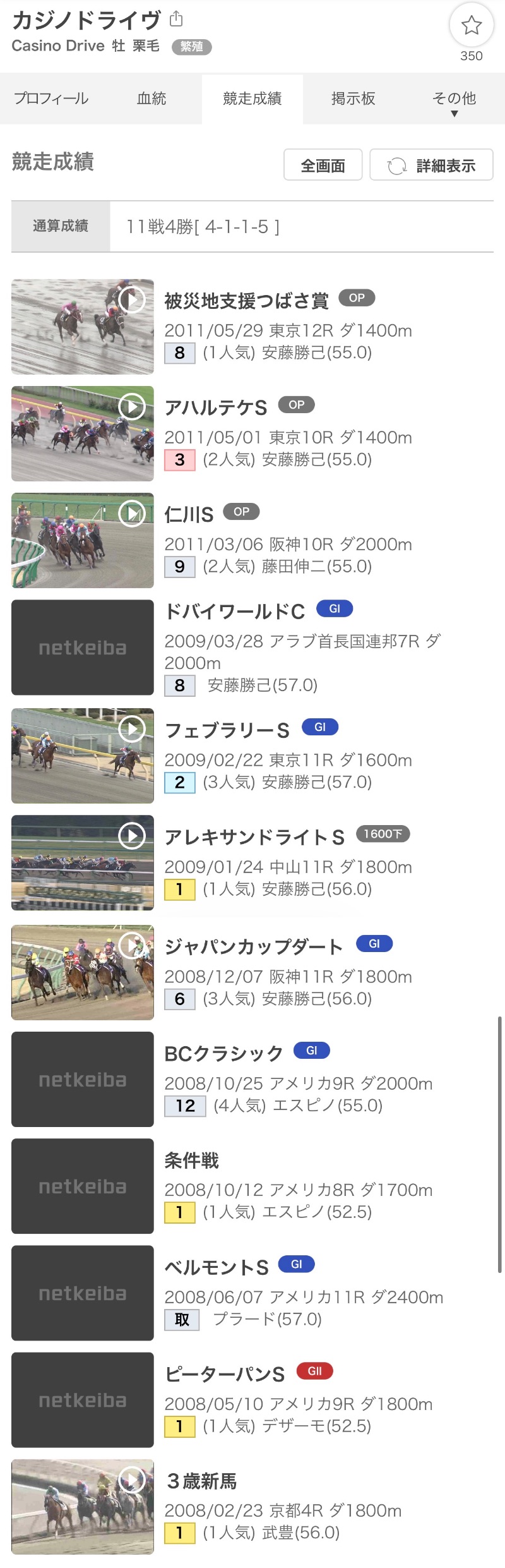Play the アハルテケS race video
This screenshot has width=505, height=1568.
[131, 406]
